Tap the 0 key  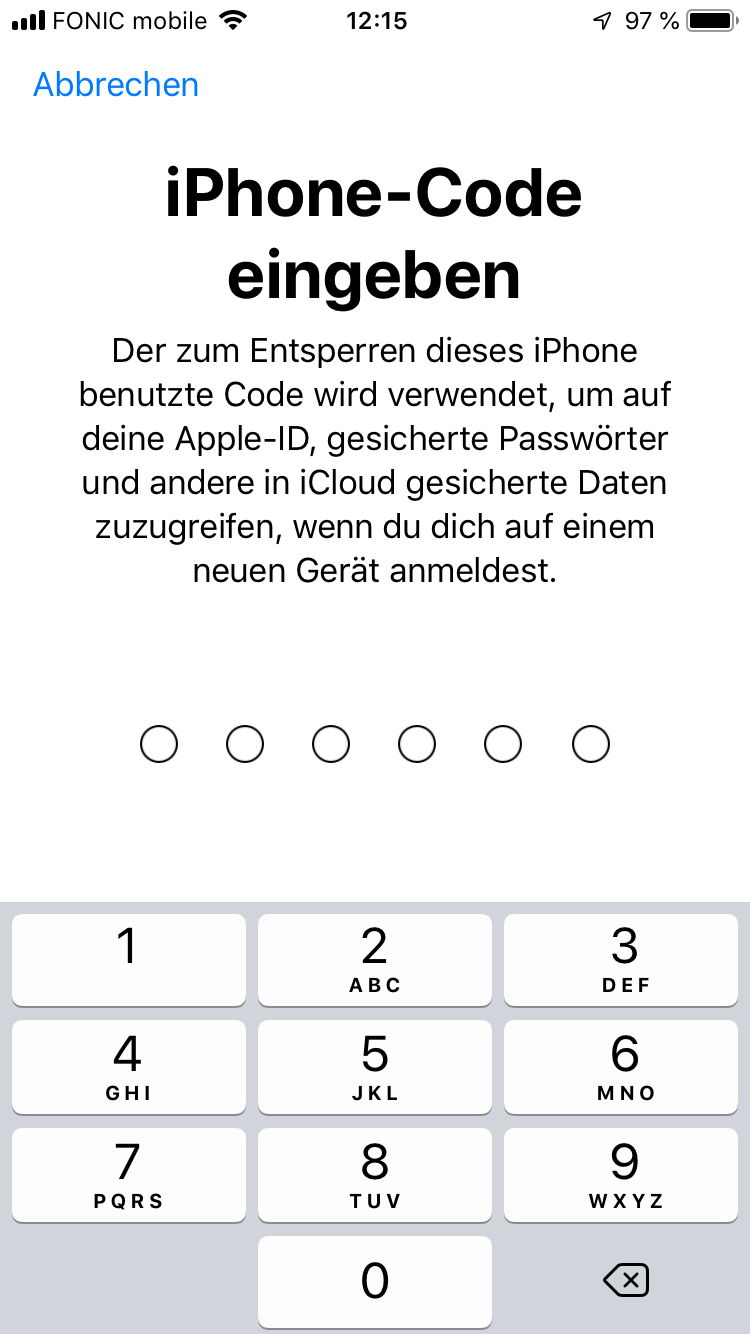pyautogui.click(x=375, y=1282)
